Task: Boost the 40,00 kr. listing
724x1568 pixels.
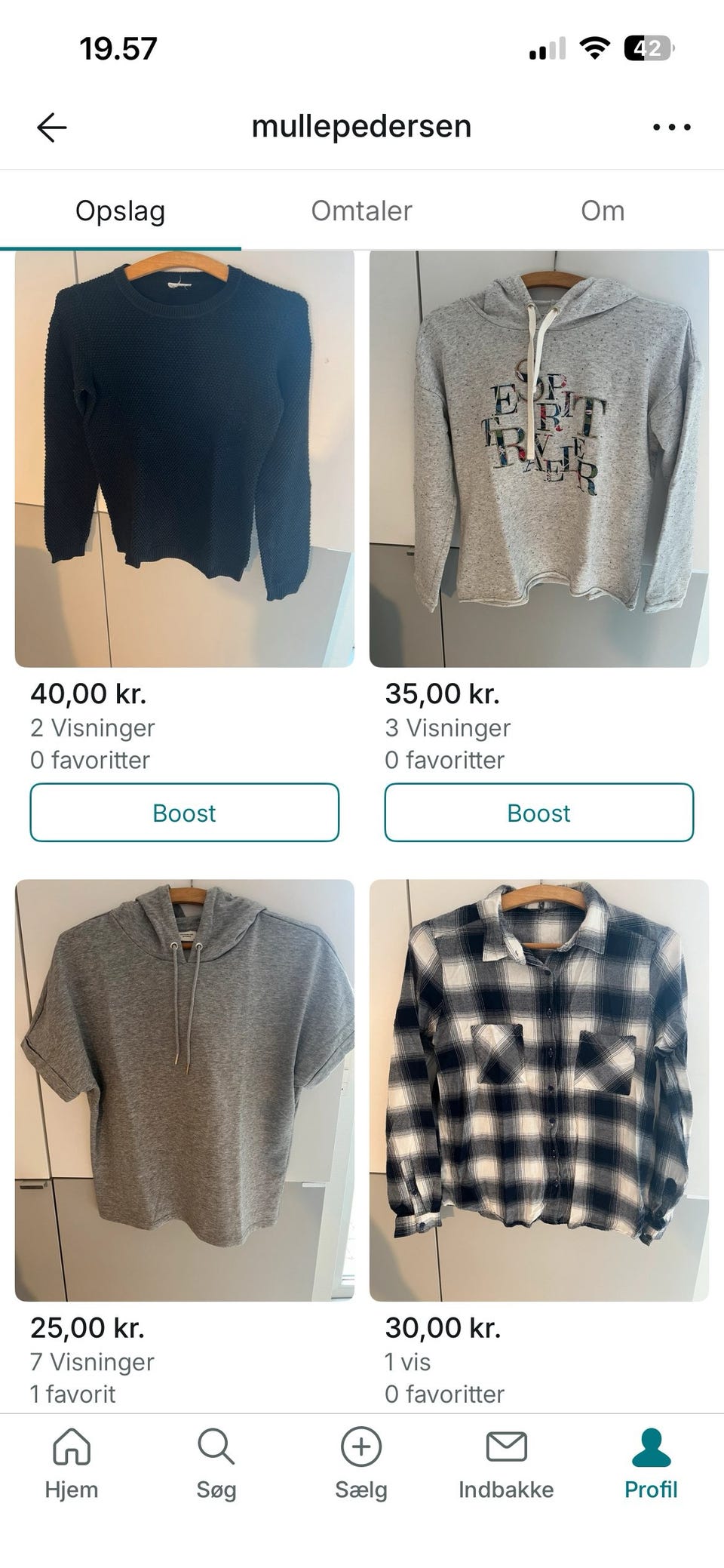Action: pos(185,813)
